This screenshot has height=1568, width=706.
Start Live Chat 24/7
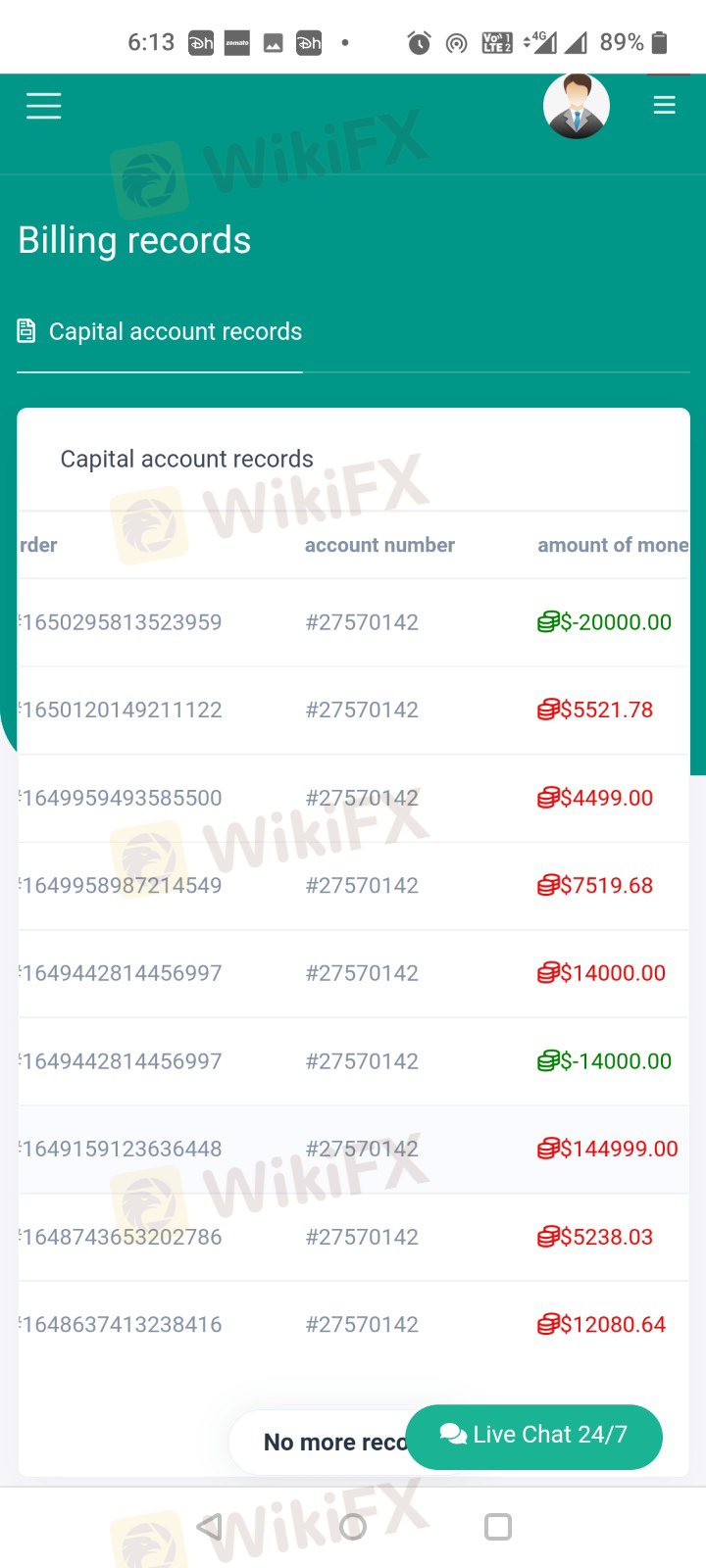click(x=534, y=1436)
